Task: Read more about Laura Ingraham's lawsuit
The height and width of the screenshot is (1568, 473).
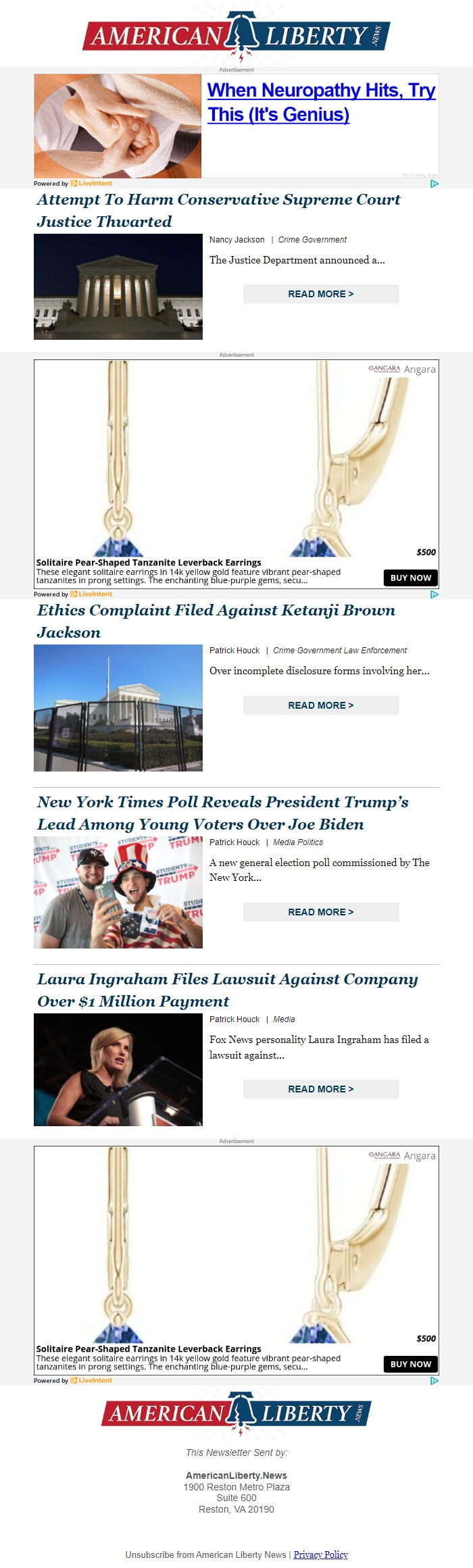Action: point(321,1089)
